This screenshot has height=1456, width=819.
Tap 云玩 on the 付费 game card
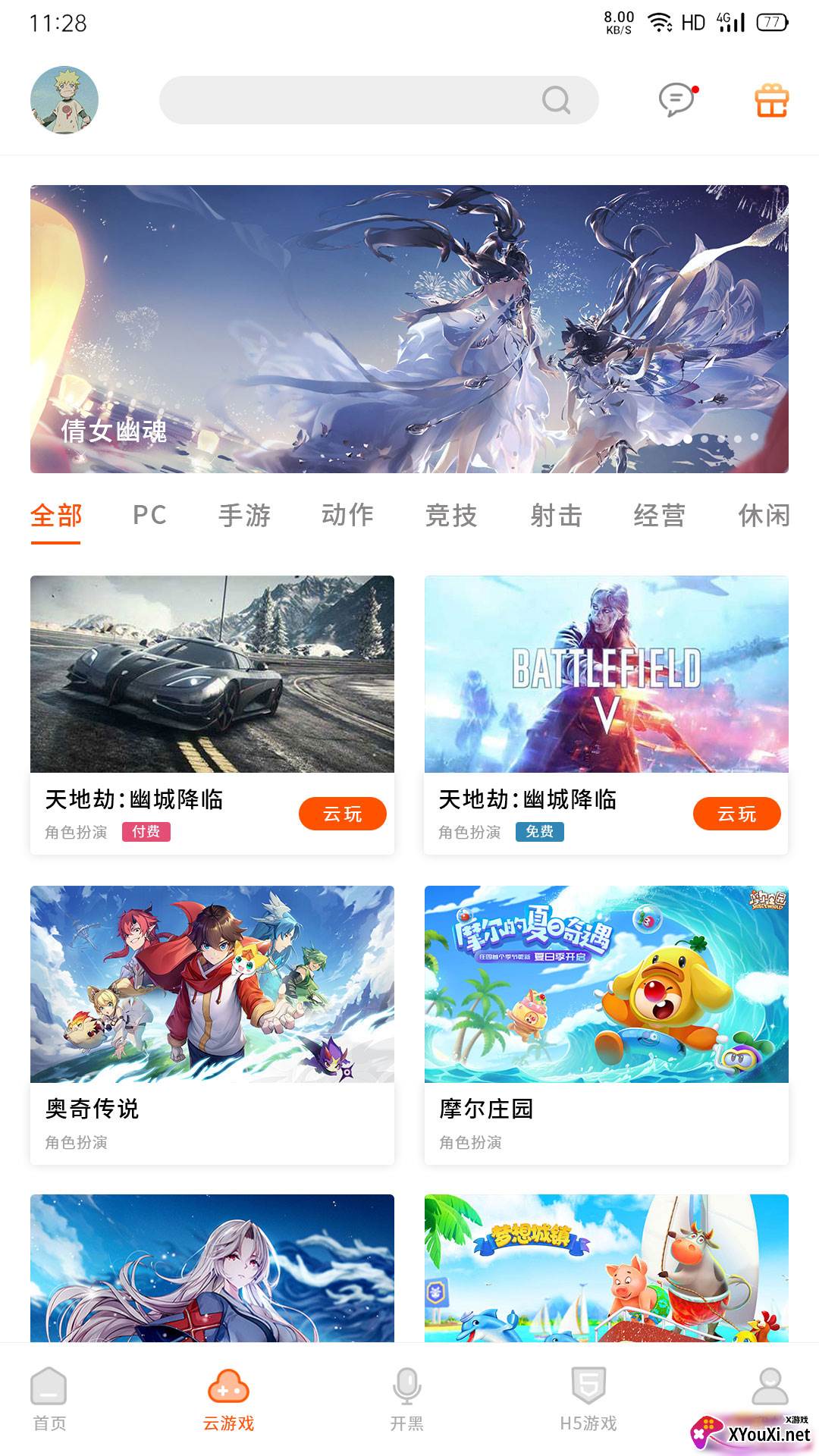(343, 814)
